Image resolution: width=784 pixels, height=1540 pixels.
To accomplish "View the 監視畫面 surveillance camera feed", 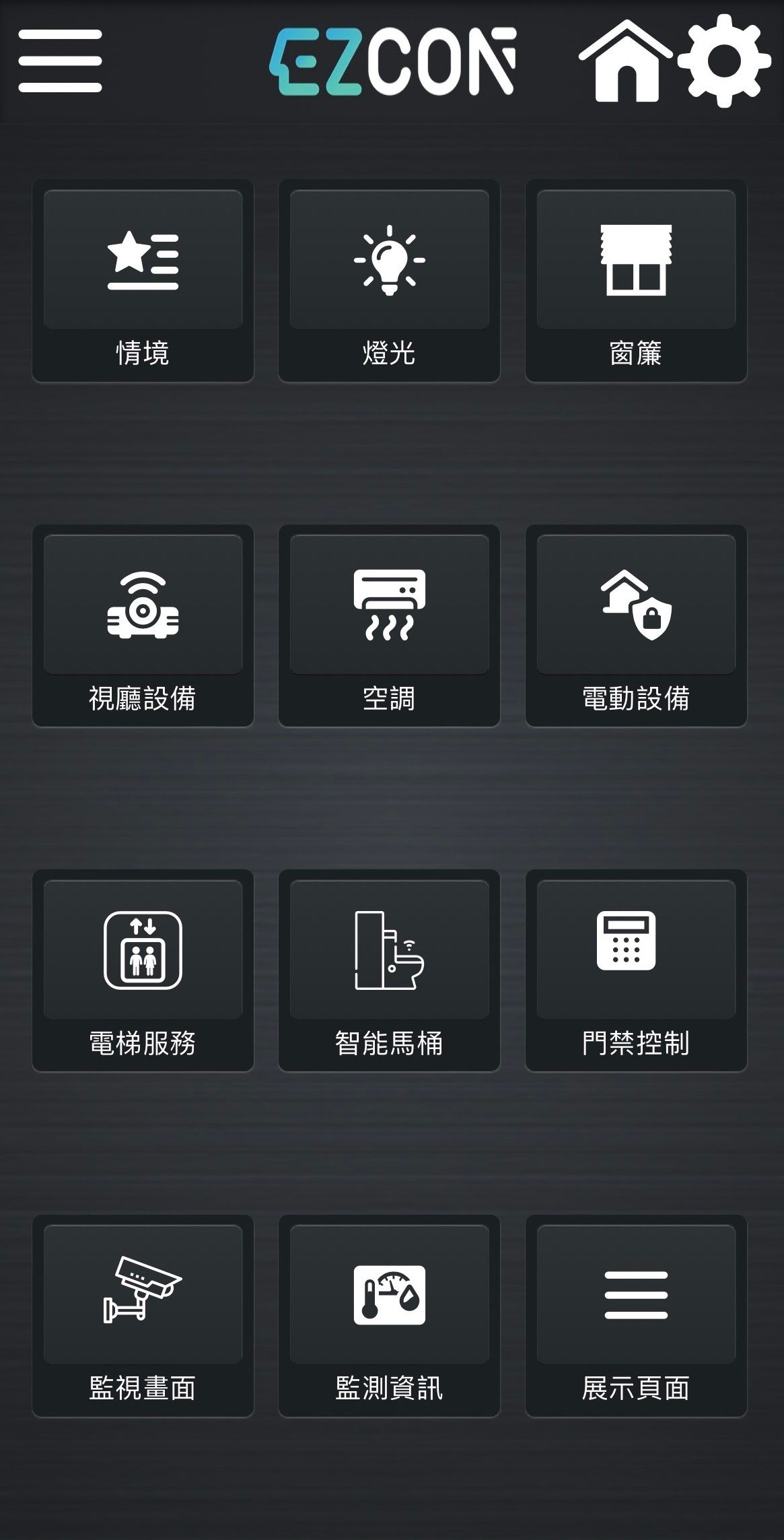I will click(143, 1316).
